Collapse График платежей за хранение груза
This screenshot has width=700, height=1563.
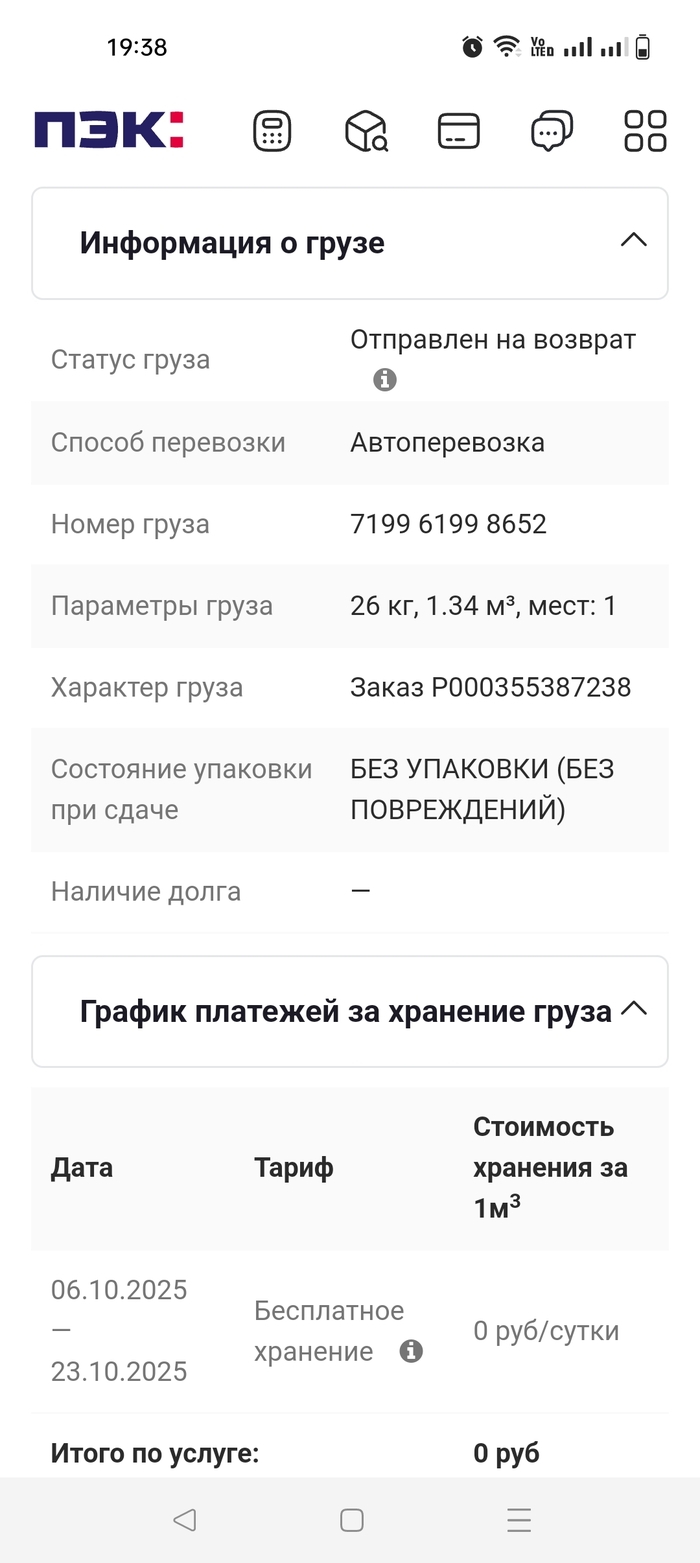click(633, 1010)
